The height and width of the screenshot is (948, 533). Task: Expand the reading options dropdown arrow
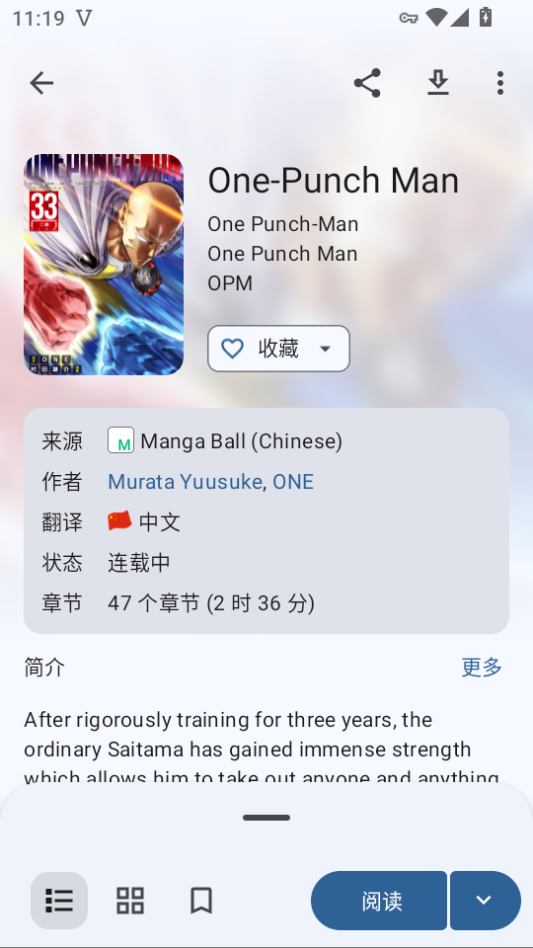pos(485,900)
